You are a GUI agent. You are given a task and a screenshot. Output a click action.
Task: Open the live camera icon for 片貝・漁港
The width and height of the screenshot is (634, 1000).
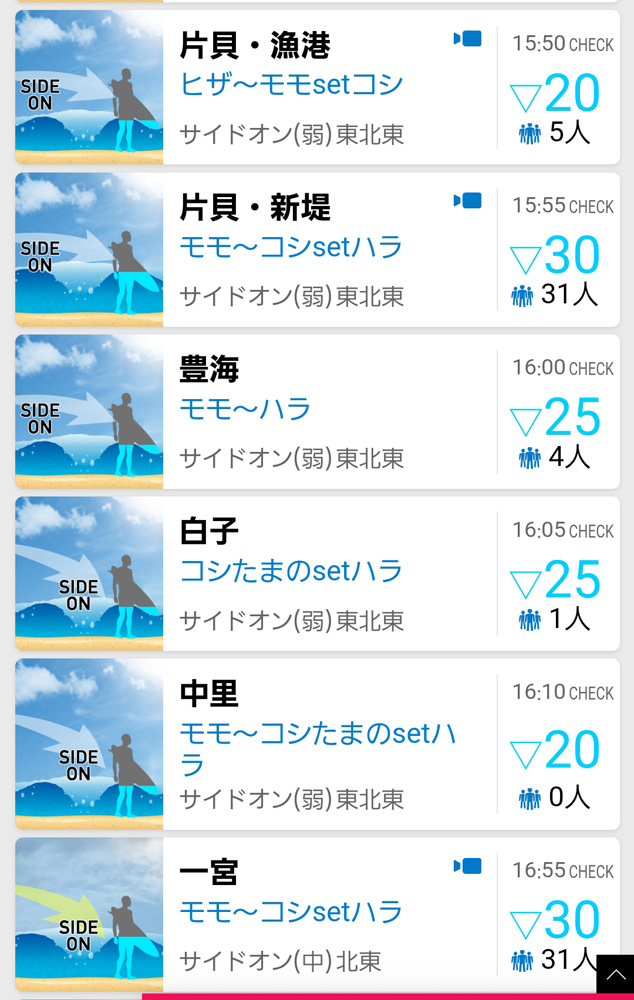(x=467, y=39)
